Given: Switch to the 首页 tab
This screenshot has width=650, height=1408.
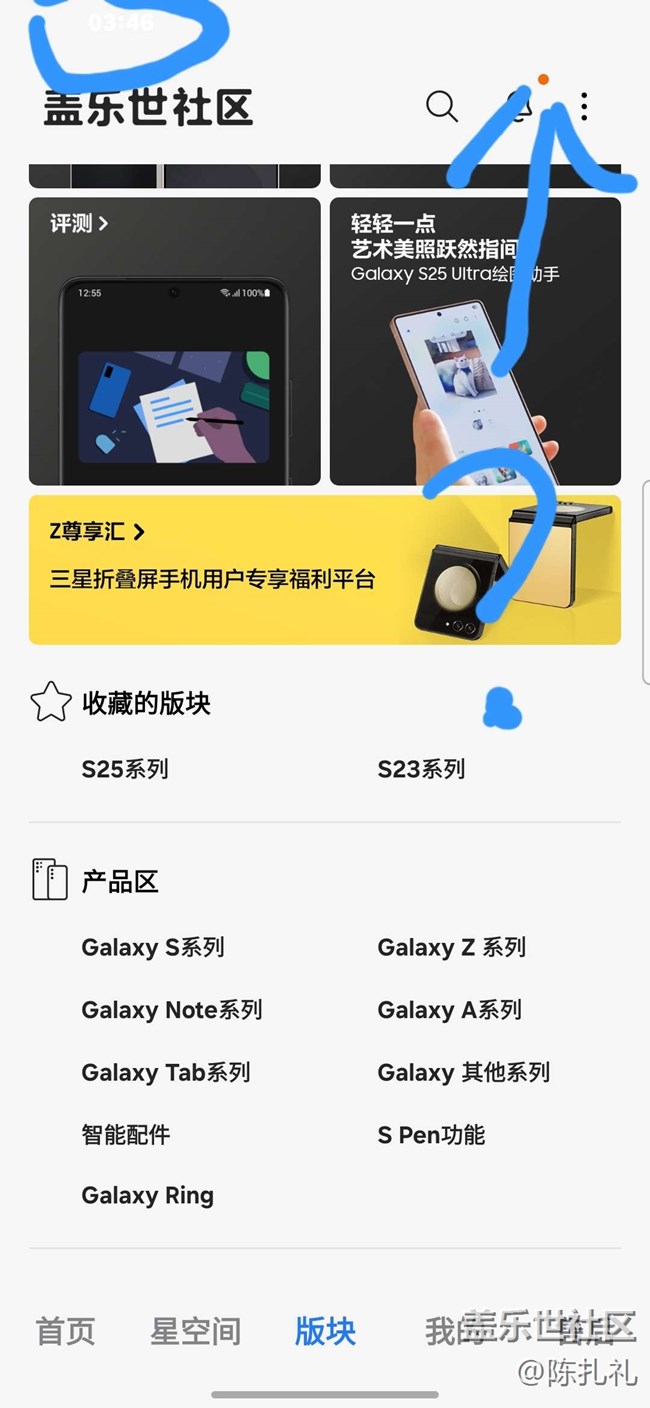Looking at the screenshot, I should click(66, 1331).
